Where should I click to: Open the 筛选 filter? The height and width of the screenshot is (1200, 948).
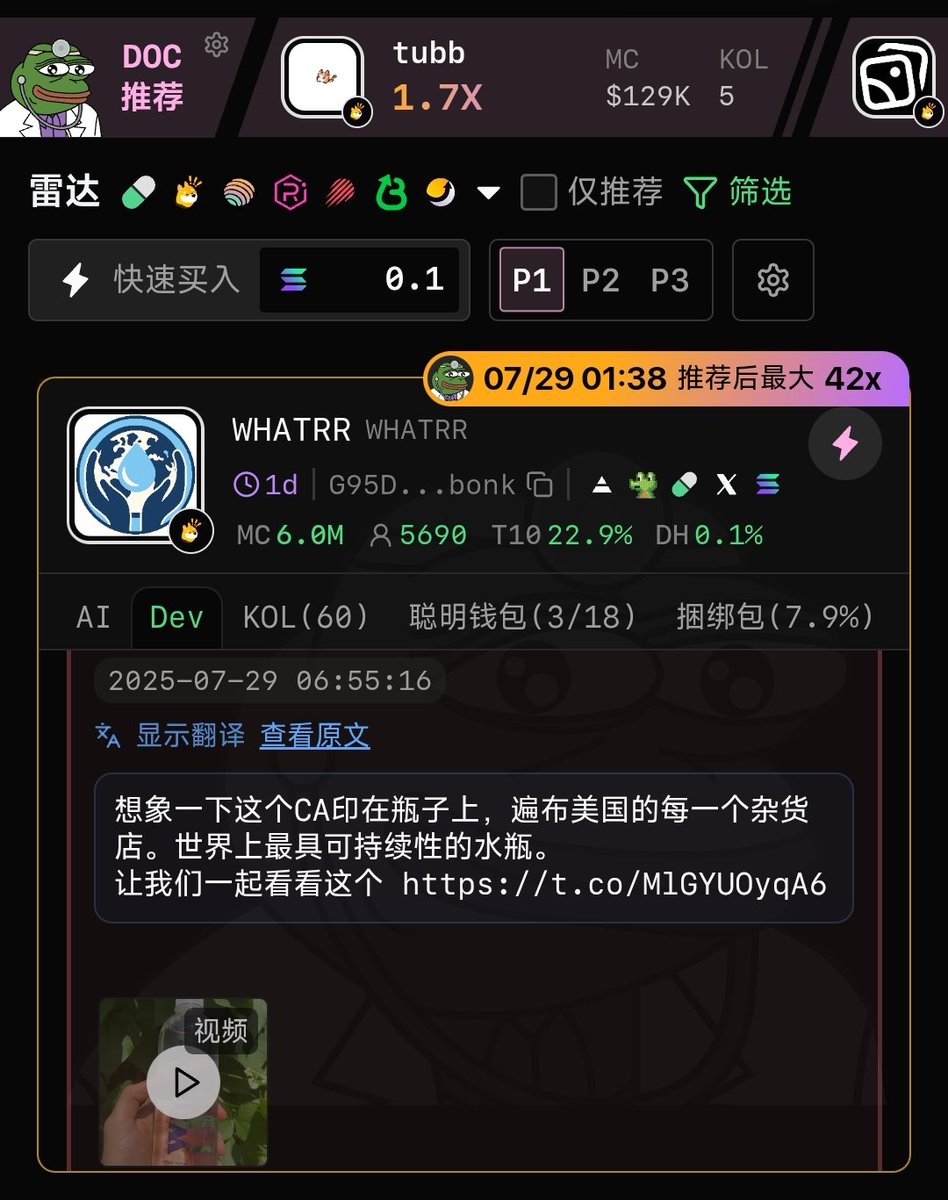click(737, 191)
